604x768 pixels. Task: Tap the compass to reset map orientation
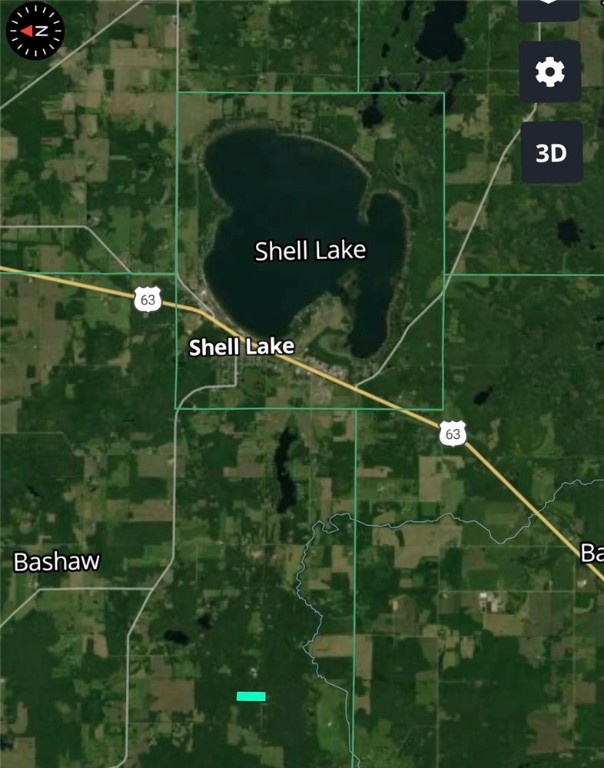pyautogui.click(x=35, y=31)
